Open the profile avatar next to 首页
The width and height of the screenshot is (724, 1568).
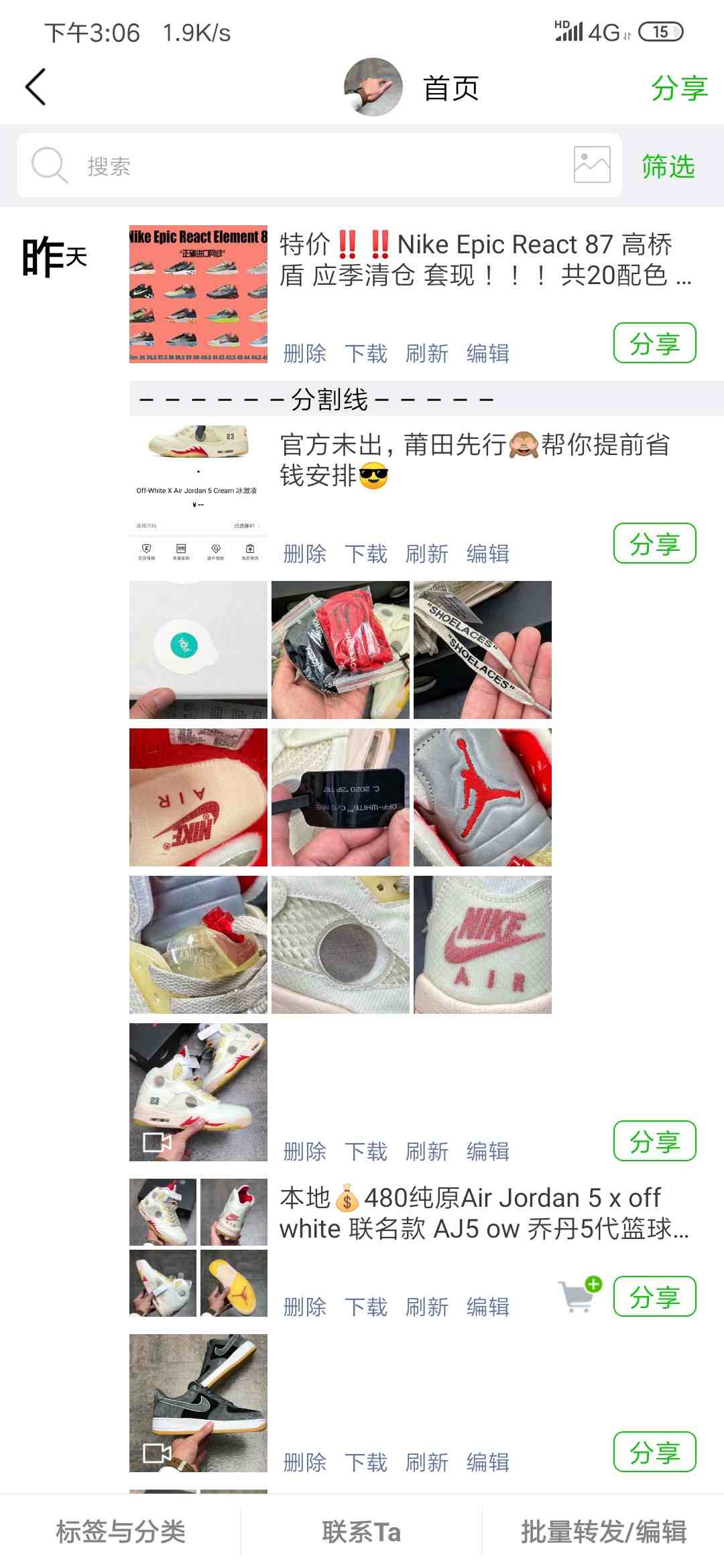[x=373, y=87]
